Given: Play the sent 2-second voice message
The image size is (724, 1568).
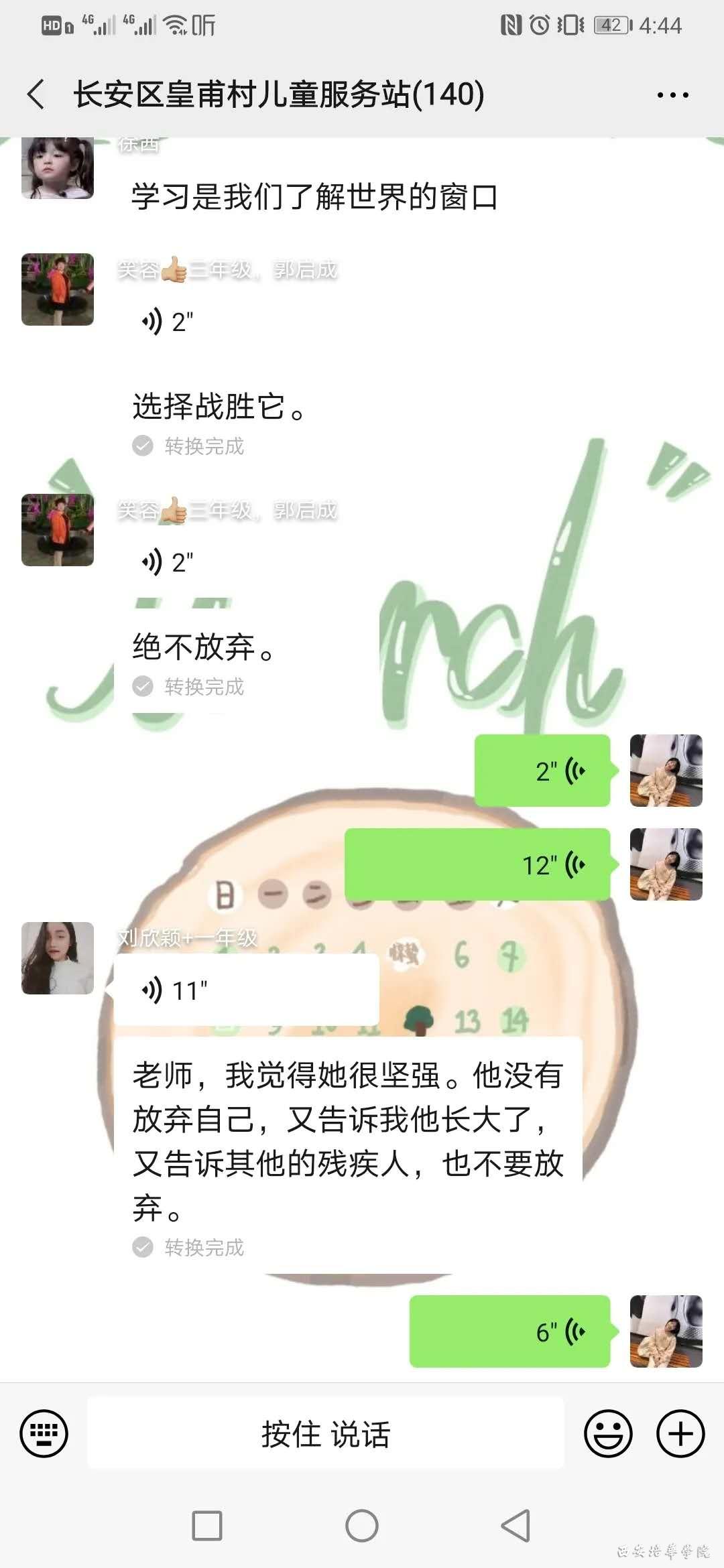Looking at the screenshot, I should tap(542, 771).
